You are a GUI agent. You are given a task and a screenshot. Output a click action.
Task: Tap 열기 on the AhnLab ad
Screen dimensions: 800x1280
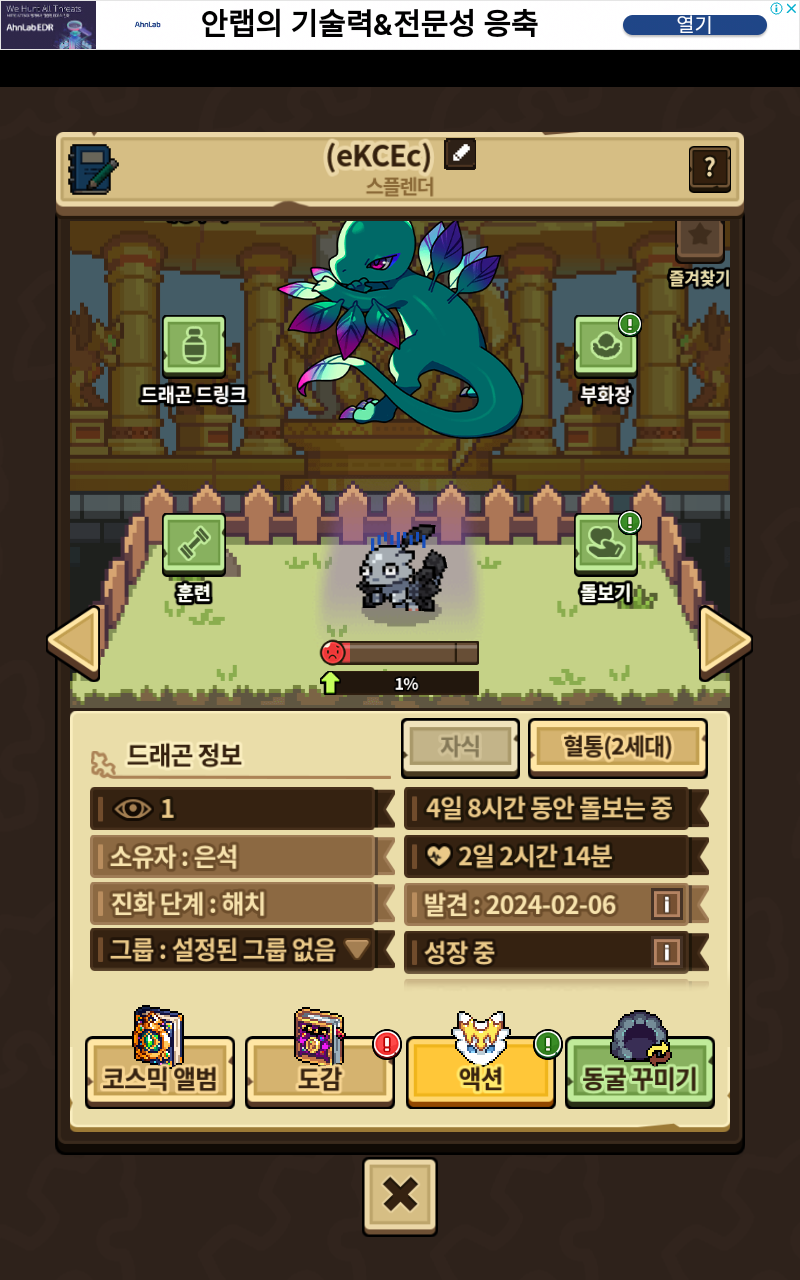click(694, 25)
